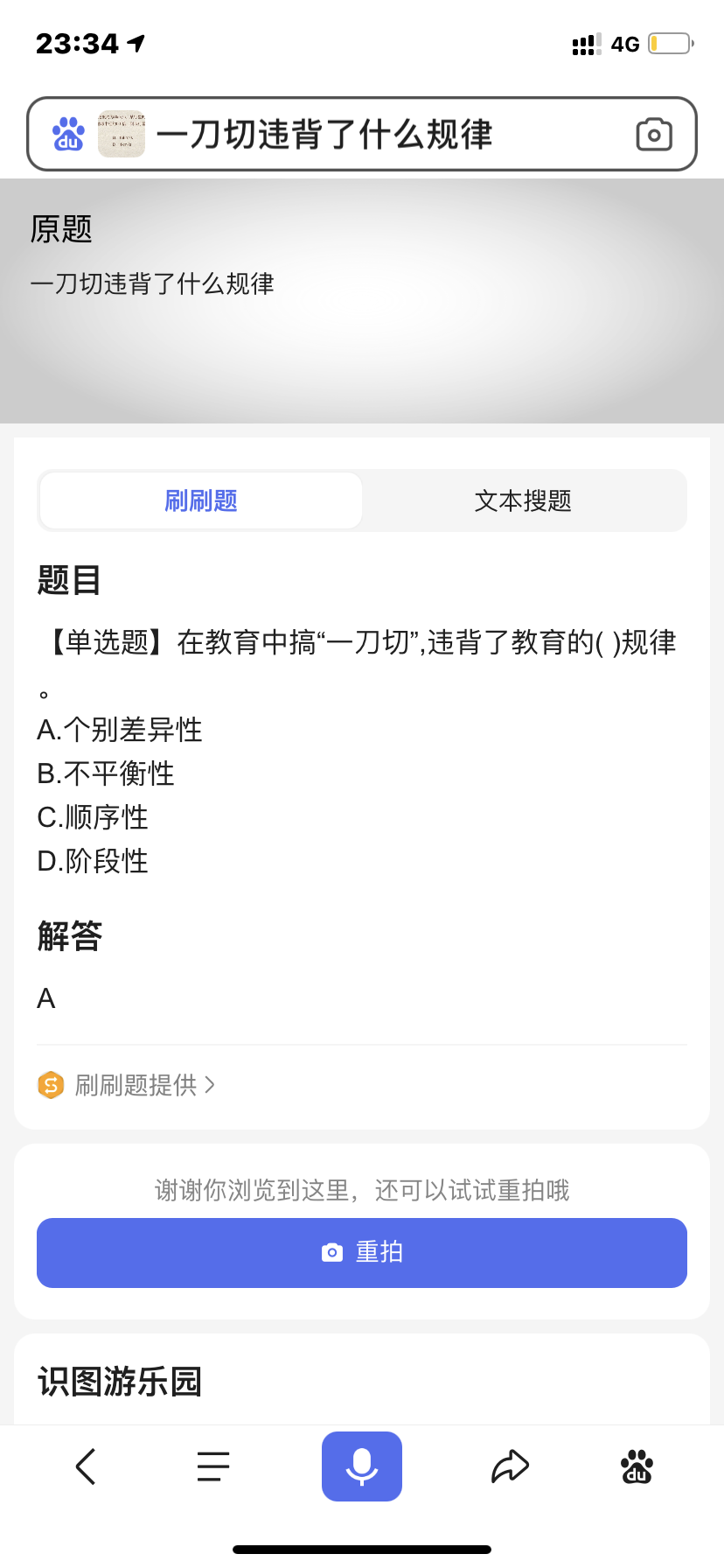724x1568 pixels.
Task: Switch to the 文本搜题 tab
Action: point(523,500)
